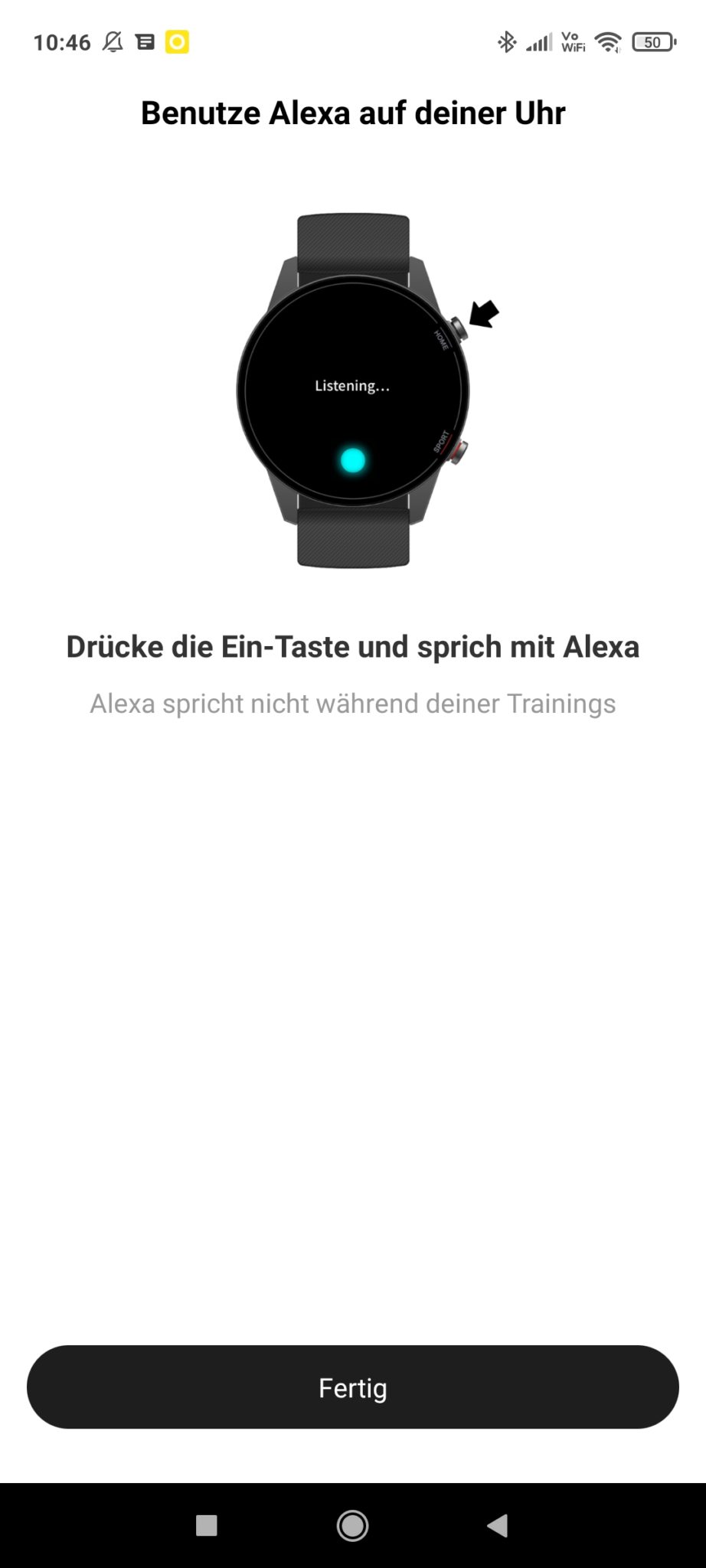
Task: Tap the Fertig button
Action: click(352, 1387)
